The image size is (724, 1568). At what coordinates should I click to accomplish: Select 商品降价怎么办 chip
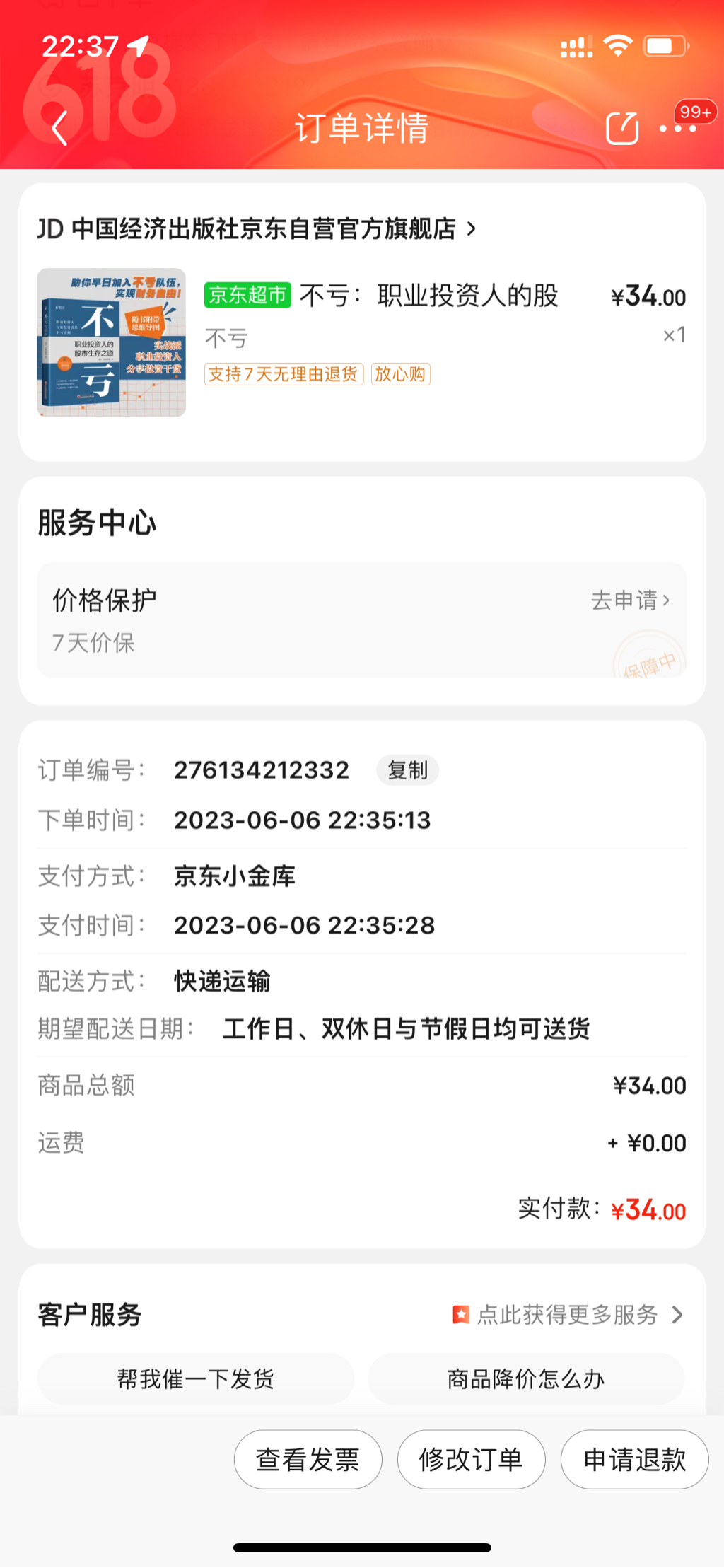526,1378
